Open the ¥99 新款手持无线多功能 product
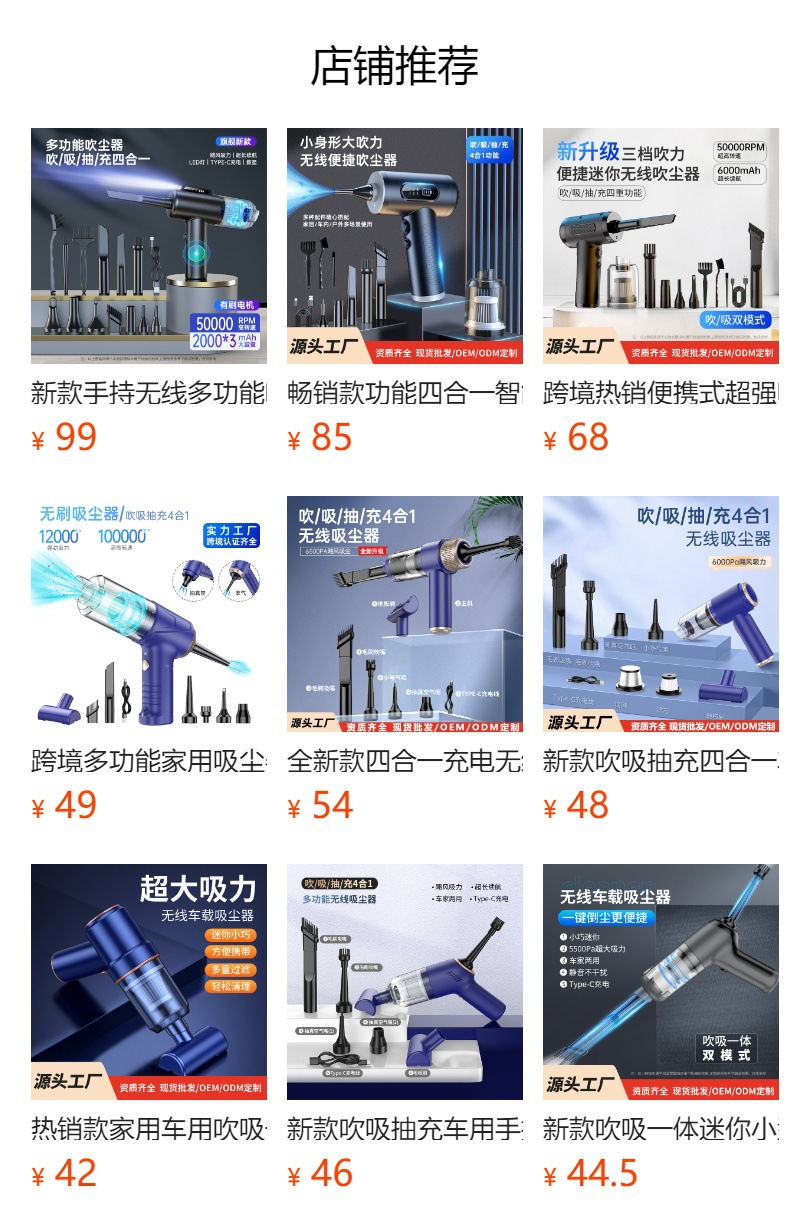Screen dimensions: 790x1232 click(x=148, y=246)
